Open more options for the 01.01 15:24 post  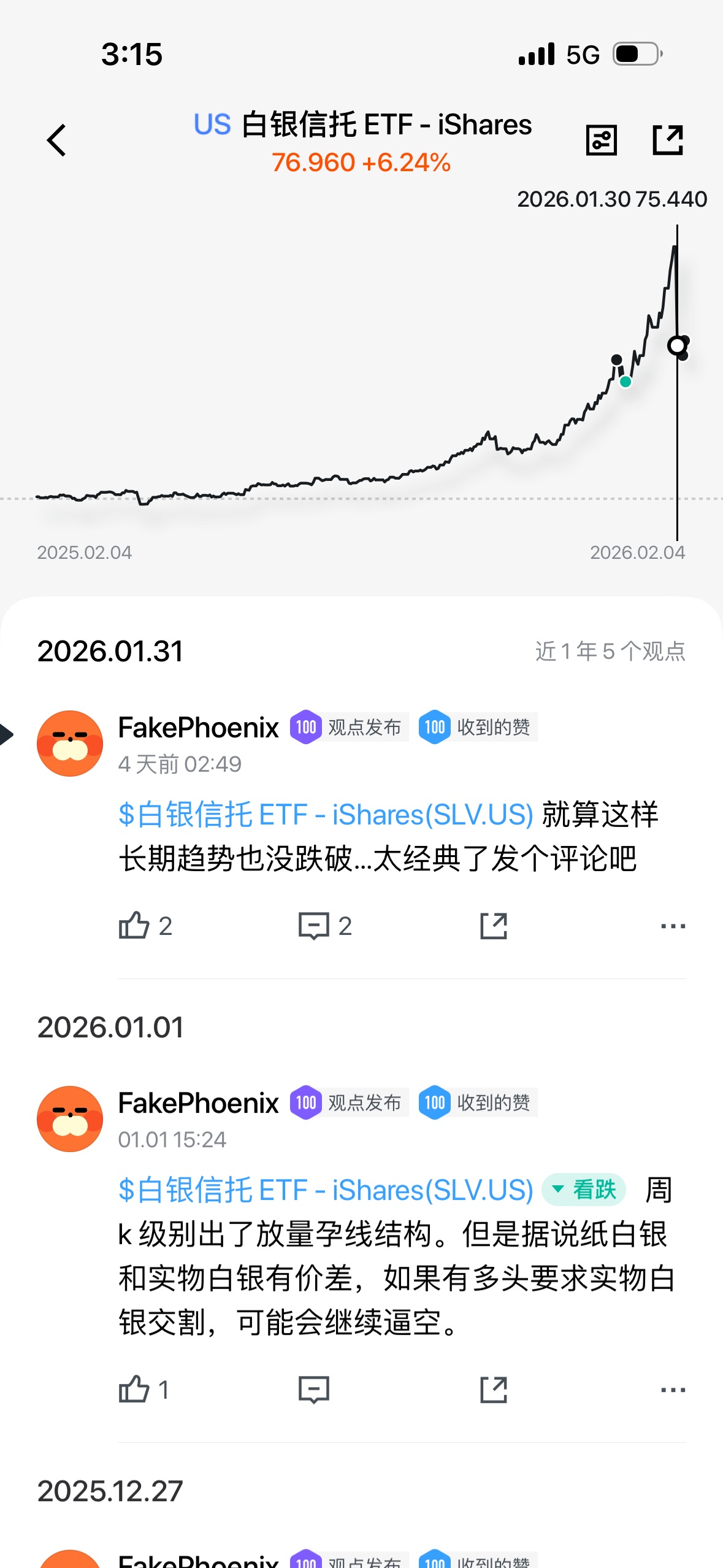point(673,1389)
